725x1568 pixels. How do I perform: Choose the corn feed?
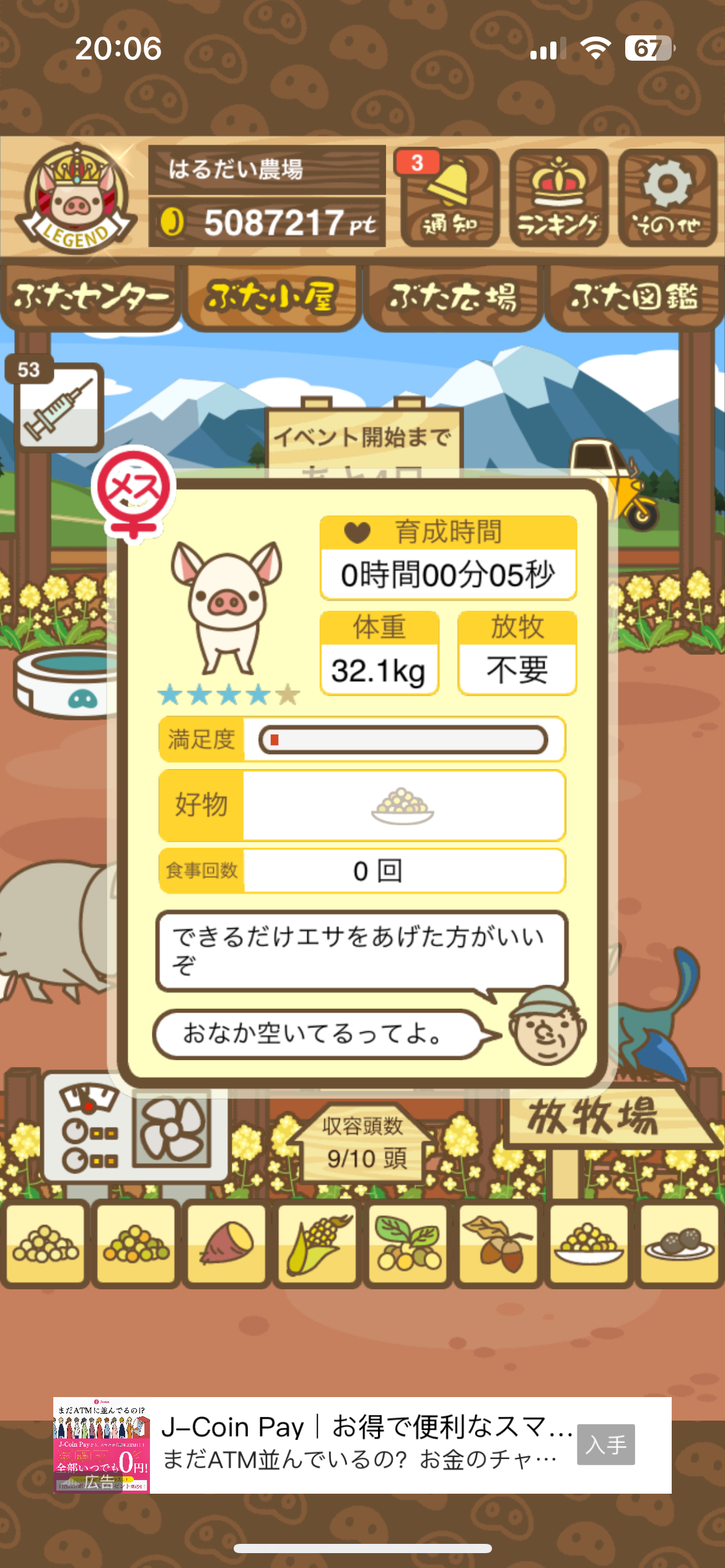coord(317,1244)
